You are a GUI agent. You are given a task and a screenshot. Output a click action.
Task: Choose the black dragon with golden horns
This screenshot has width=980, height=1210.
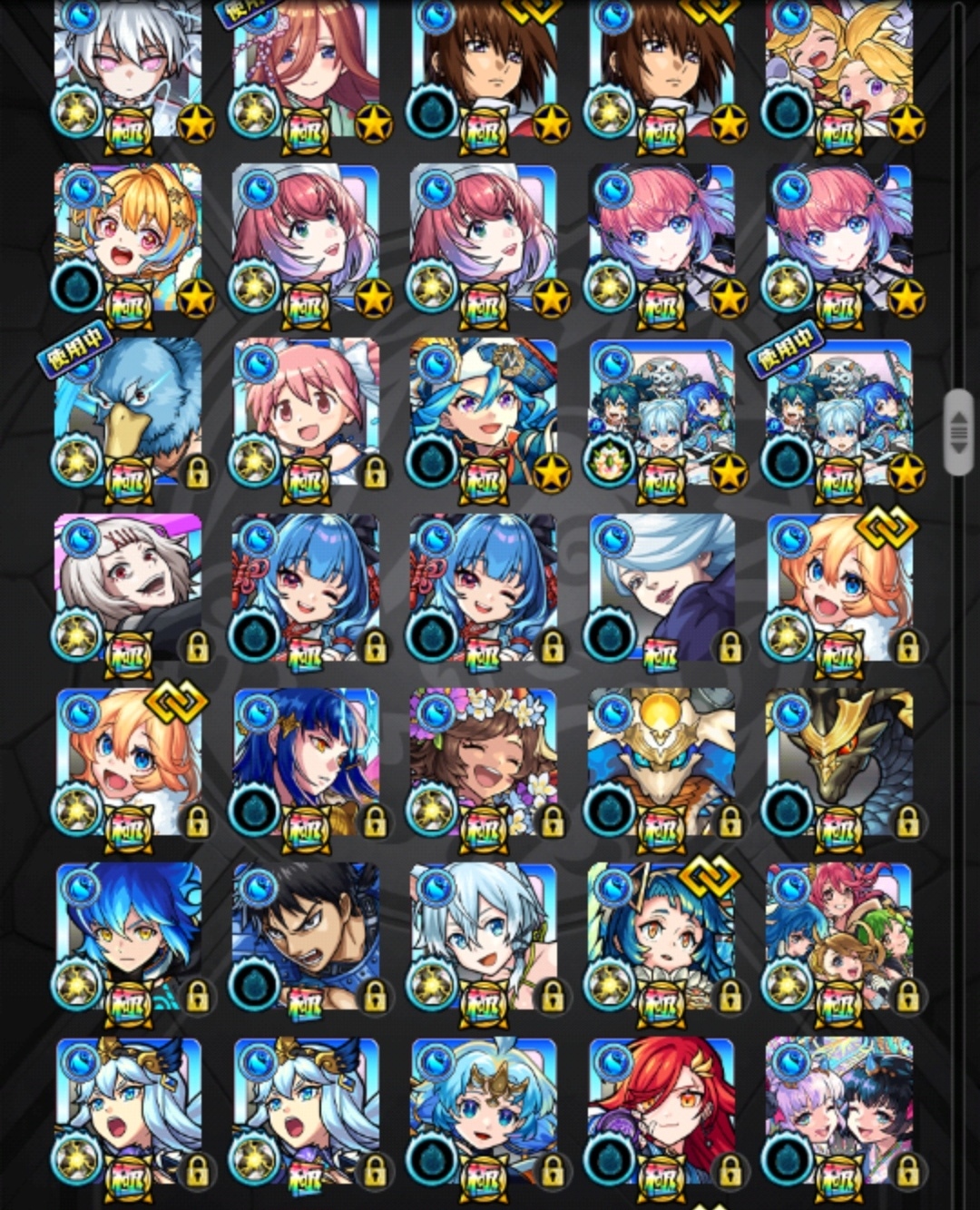click(839, 762)
